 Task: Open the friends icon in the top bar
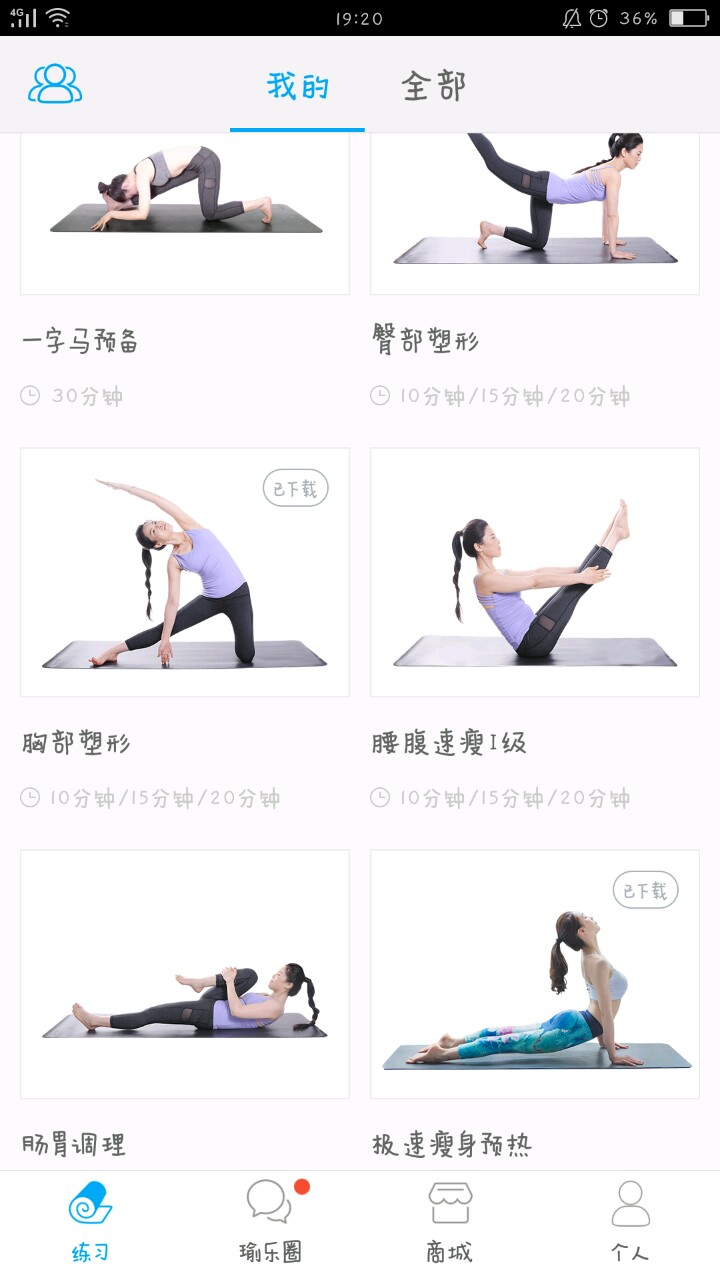click(55, 84)
